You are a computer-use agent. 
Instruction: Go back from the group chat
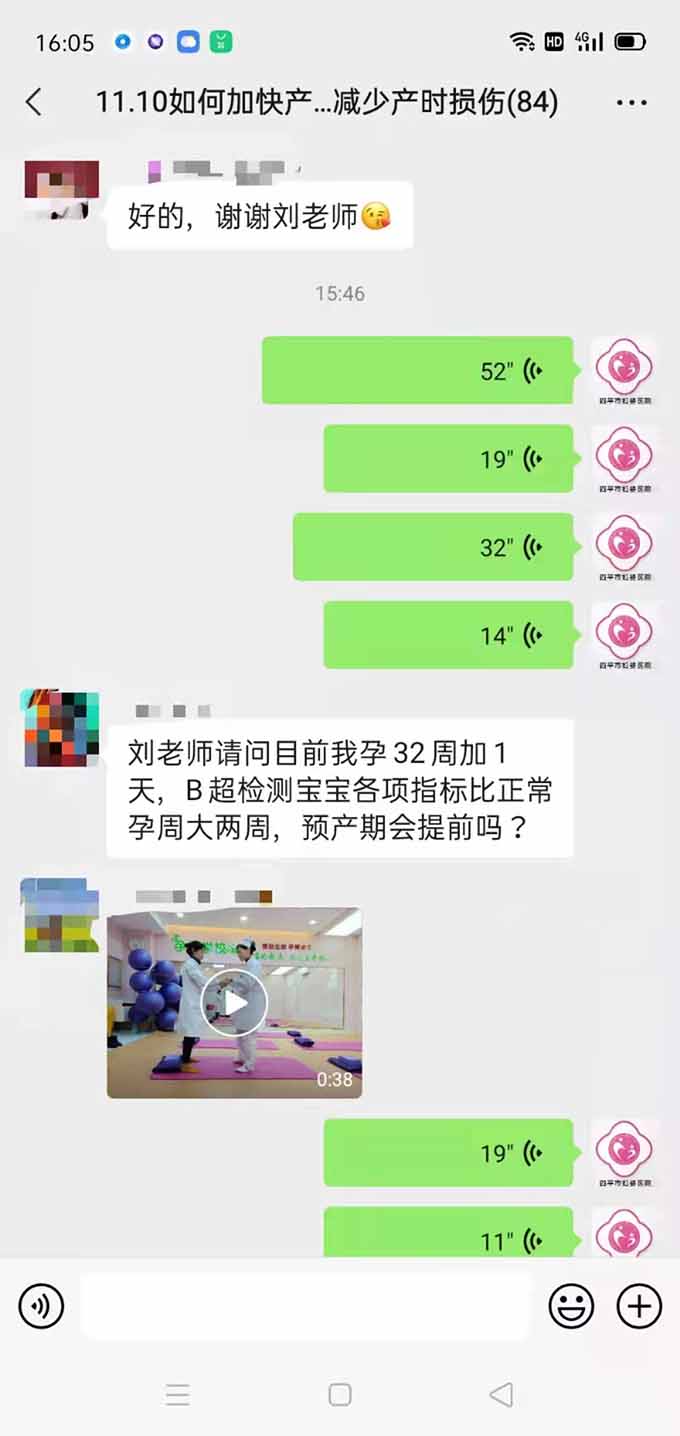[x=34, y=101]
